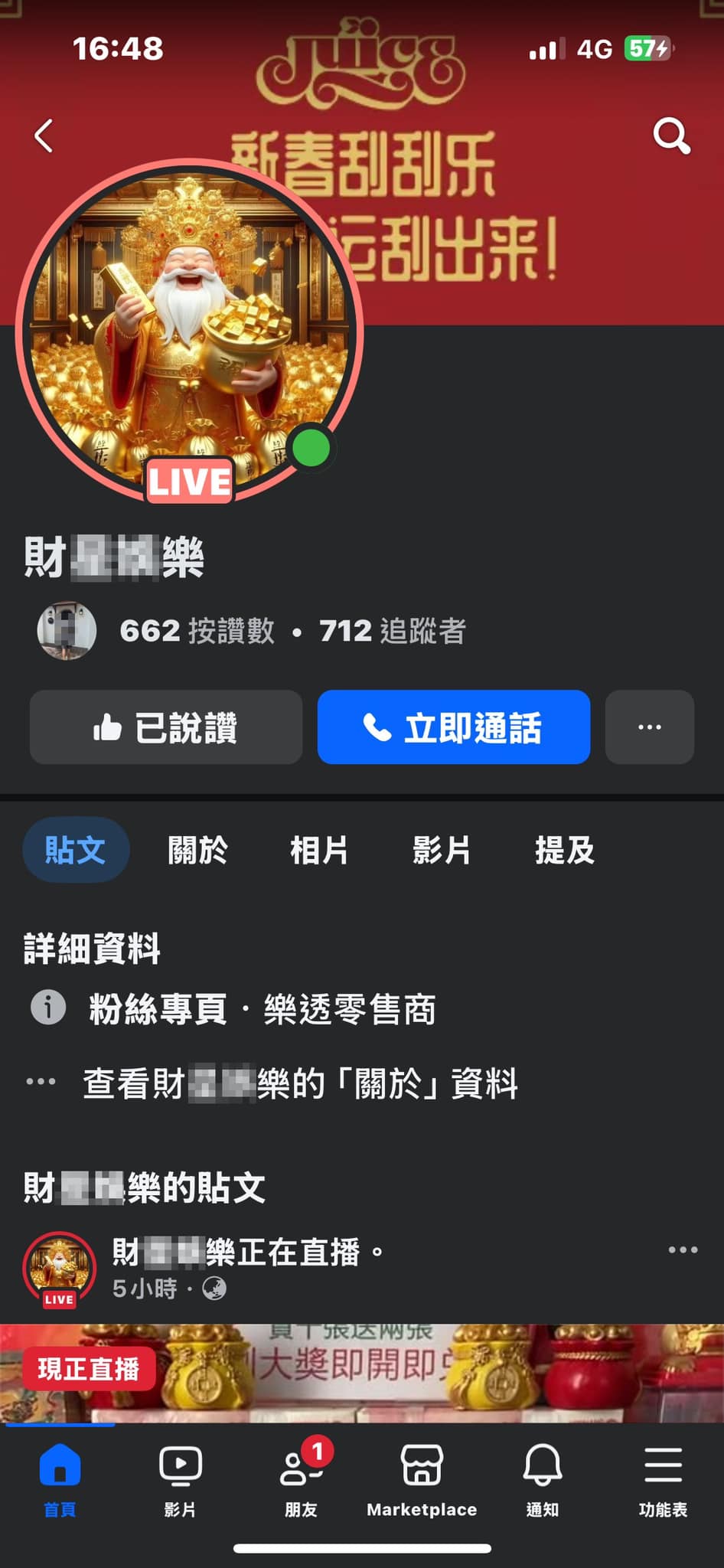The width and height of the screenshot is (724, 1568).
Task: Switch to the 相片 tab
Action: pyautogui.click(x=320, y=851)
